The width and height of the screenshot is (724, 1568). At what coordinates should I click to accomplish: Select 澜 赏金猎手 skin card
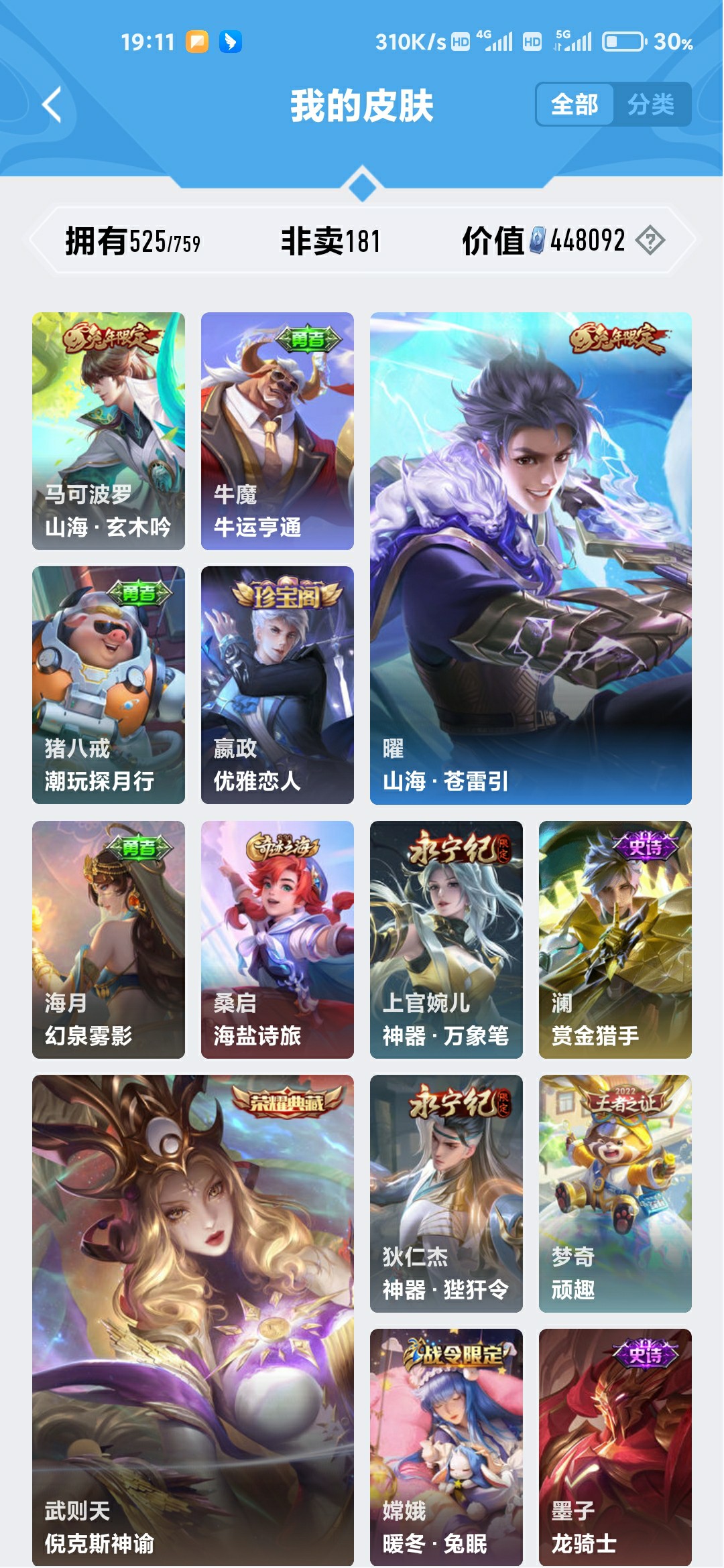(x=615, y=939)
